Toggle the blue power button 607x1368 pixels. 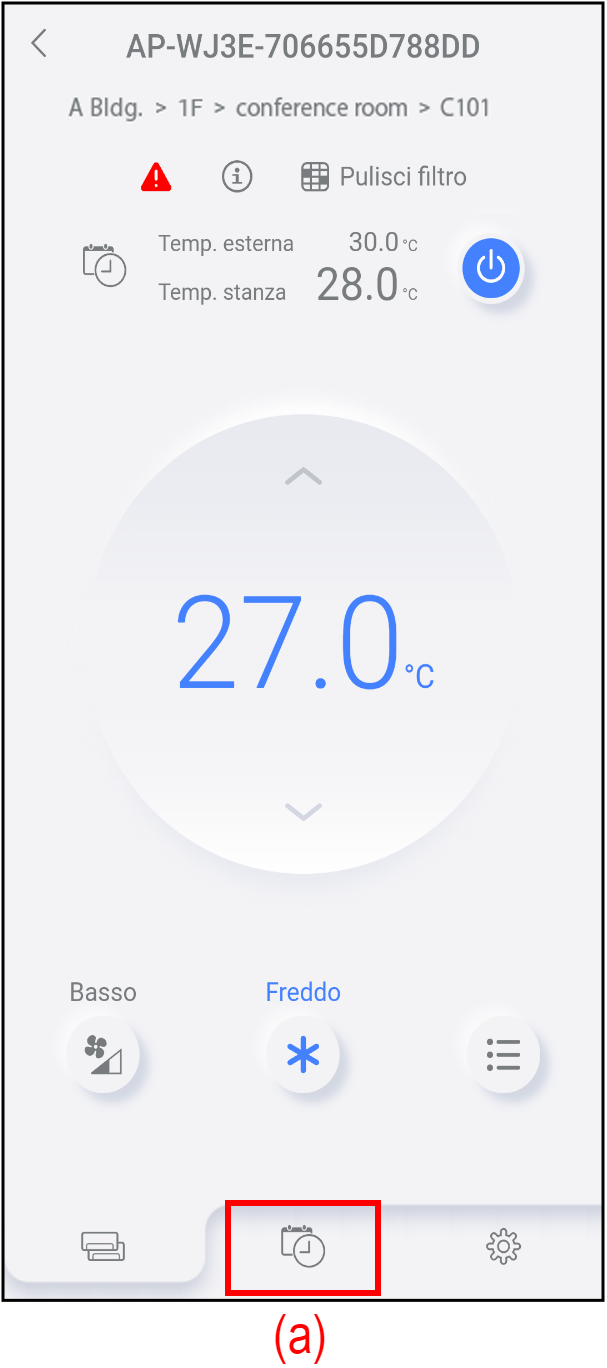[491, 268]
